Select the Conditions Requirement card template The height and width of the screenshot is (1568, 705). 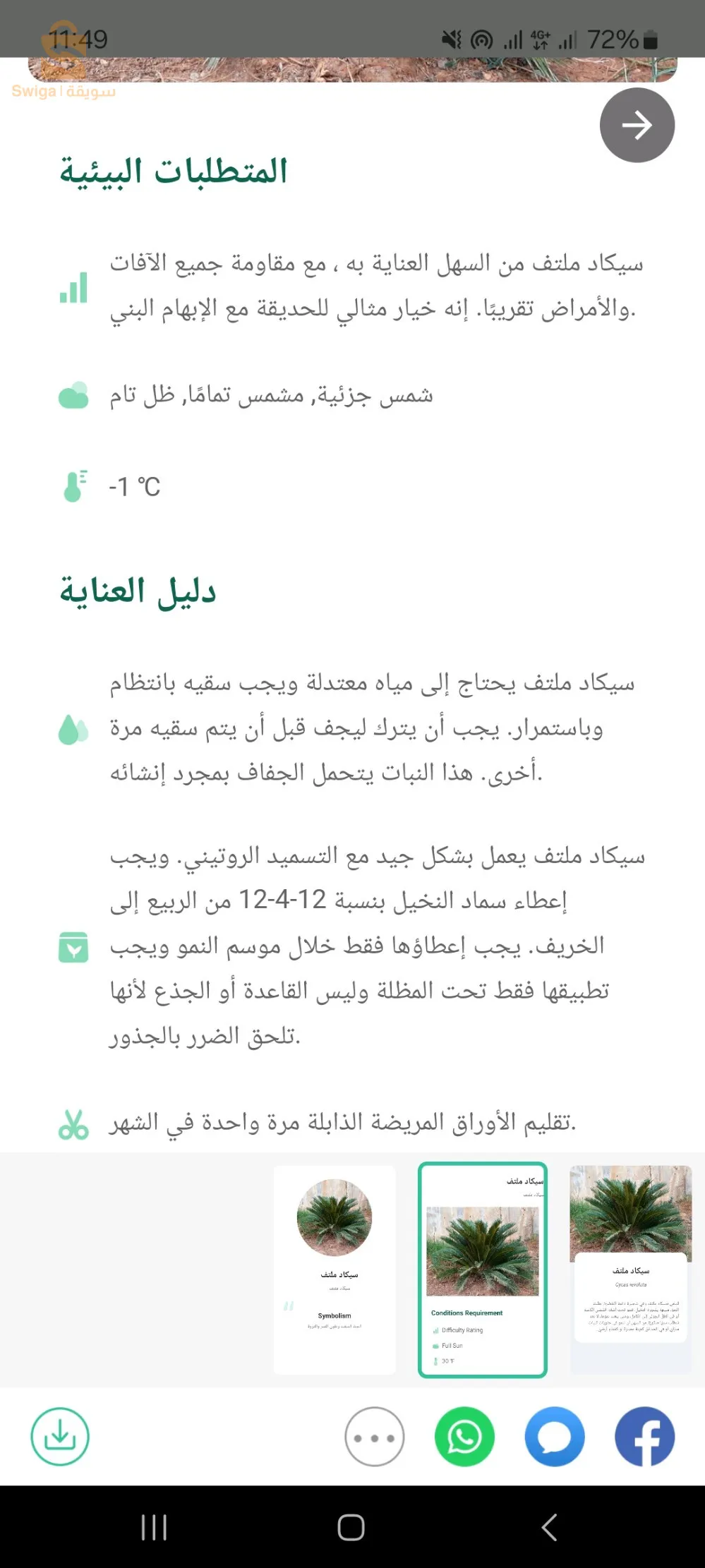pyautogui.click(x=483, y=1269)
